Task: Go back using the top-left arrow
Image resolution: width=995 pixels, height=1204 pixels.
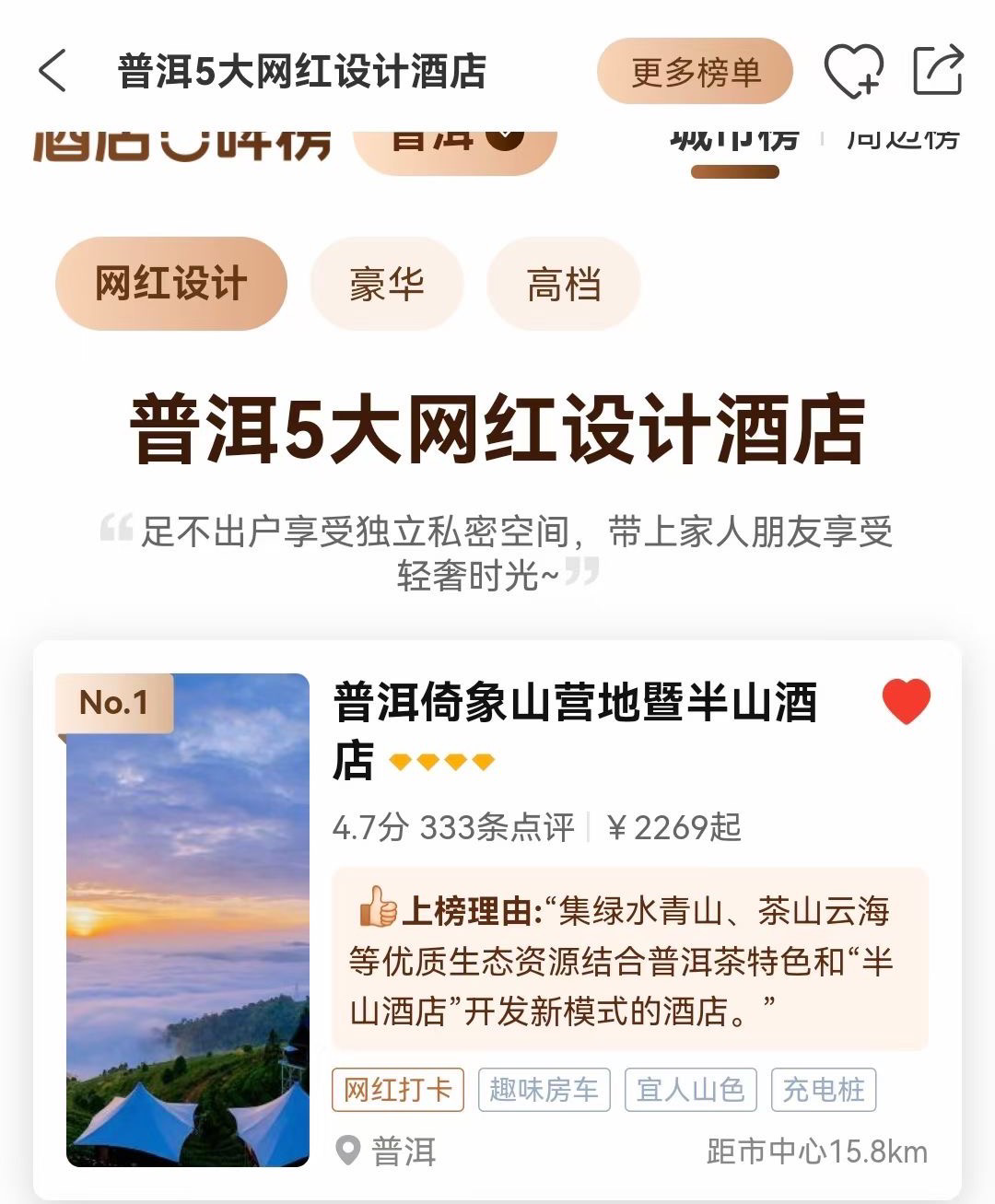Action: [53, 71]
